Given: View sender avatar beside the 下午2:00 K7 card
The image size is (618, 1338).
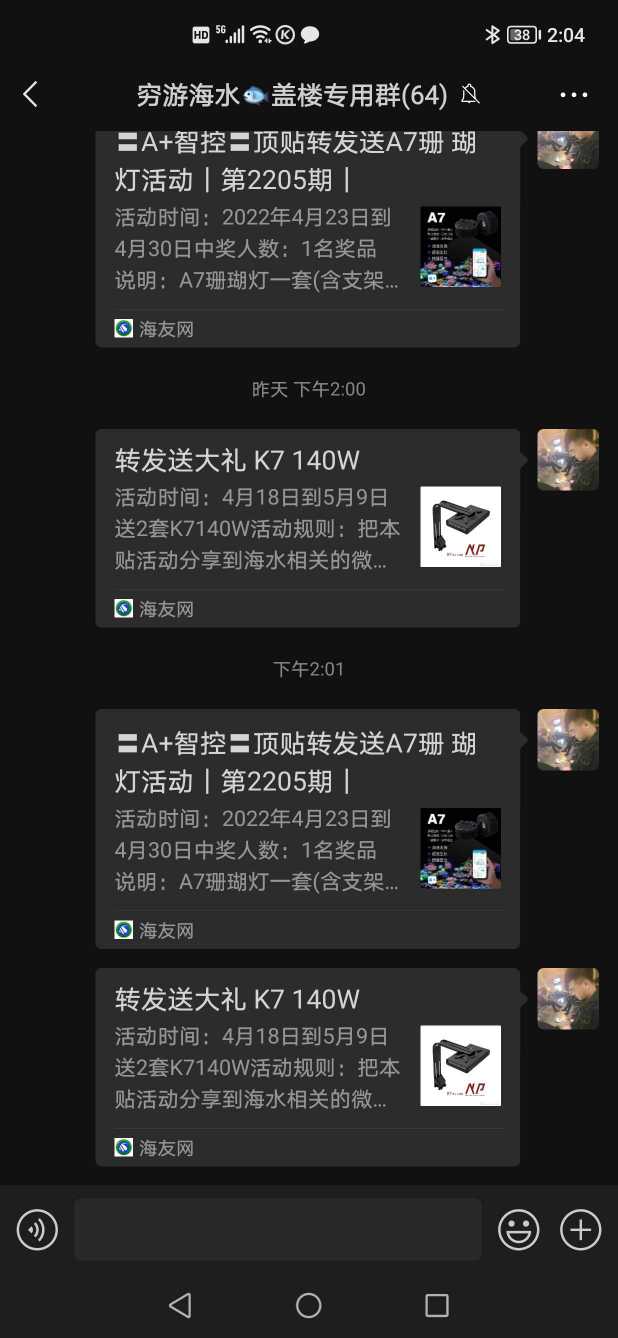Looking at the screenshot, I should pos(568,460).
